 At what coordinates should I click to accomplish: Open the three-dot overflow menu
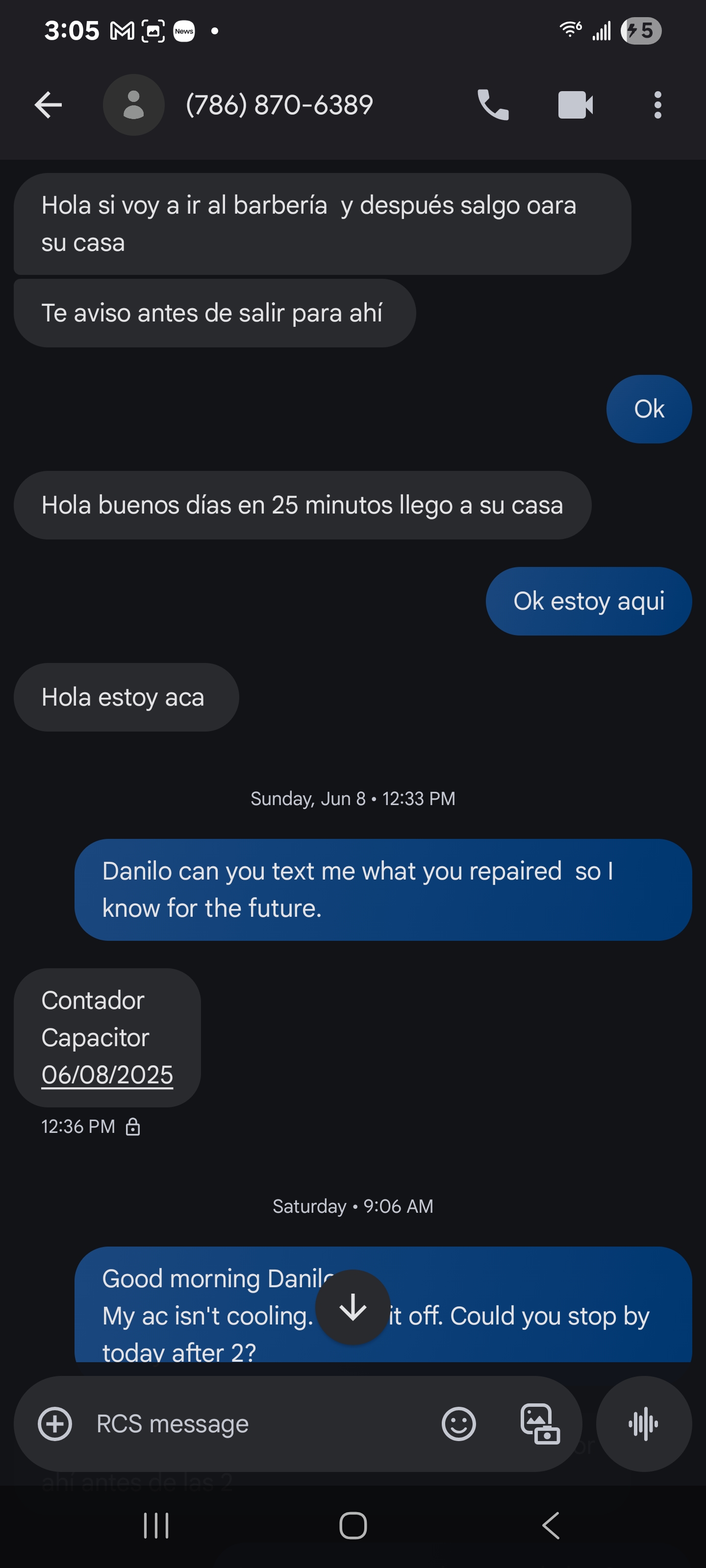point(657,105)
